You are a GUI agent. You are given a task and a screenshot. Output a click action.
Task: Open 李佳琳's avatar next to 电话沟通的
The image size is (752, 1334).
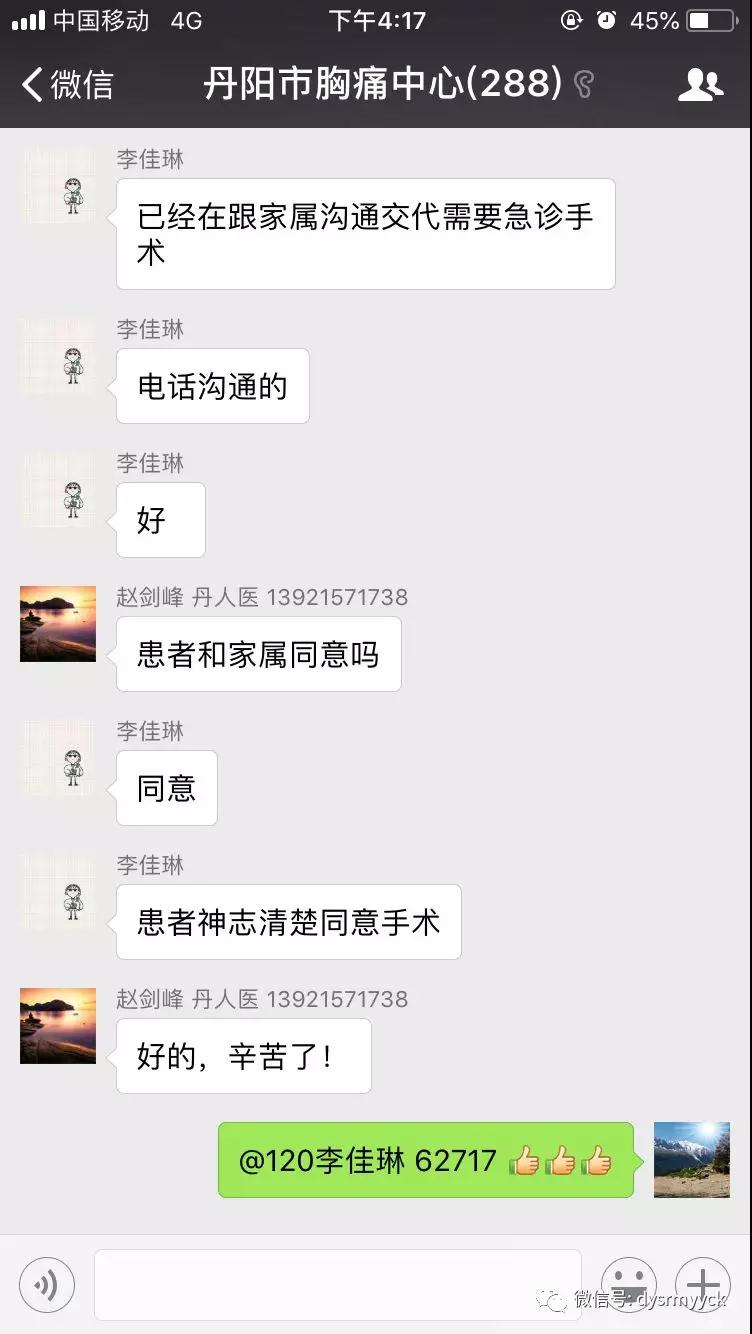point(58,357)
